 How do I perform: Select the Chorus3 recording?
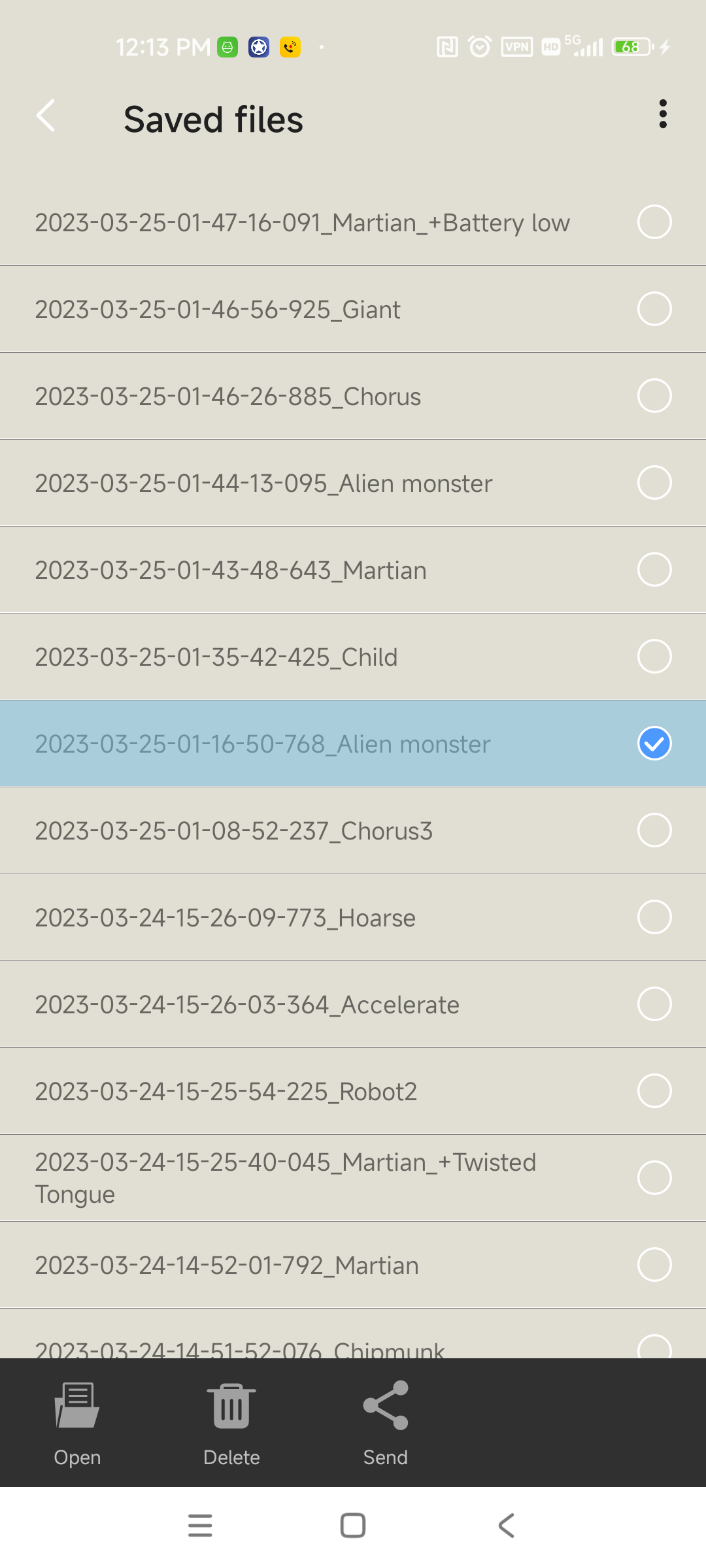tap(654, 830)
